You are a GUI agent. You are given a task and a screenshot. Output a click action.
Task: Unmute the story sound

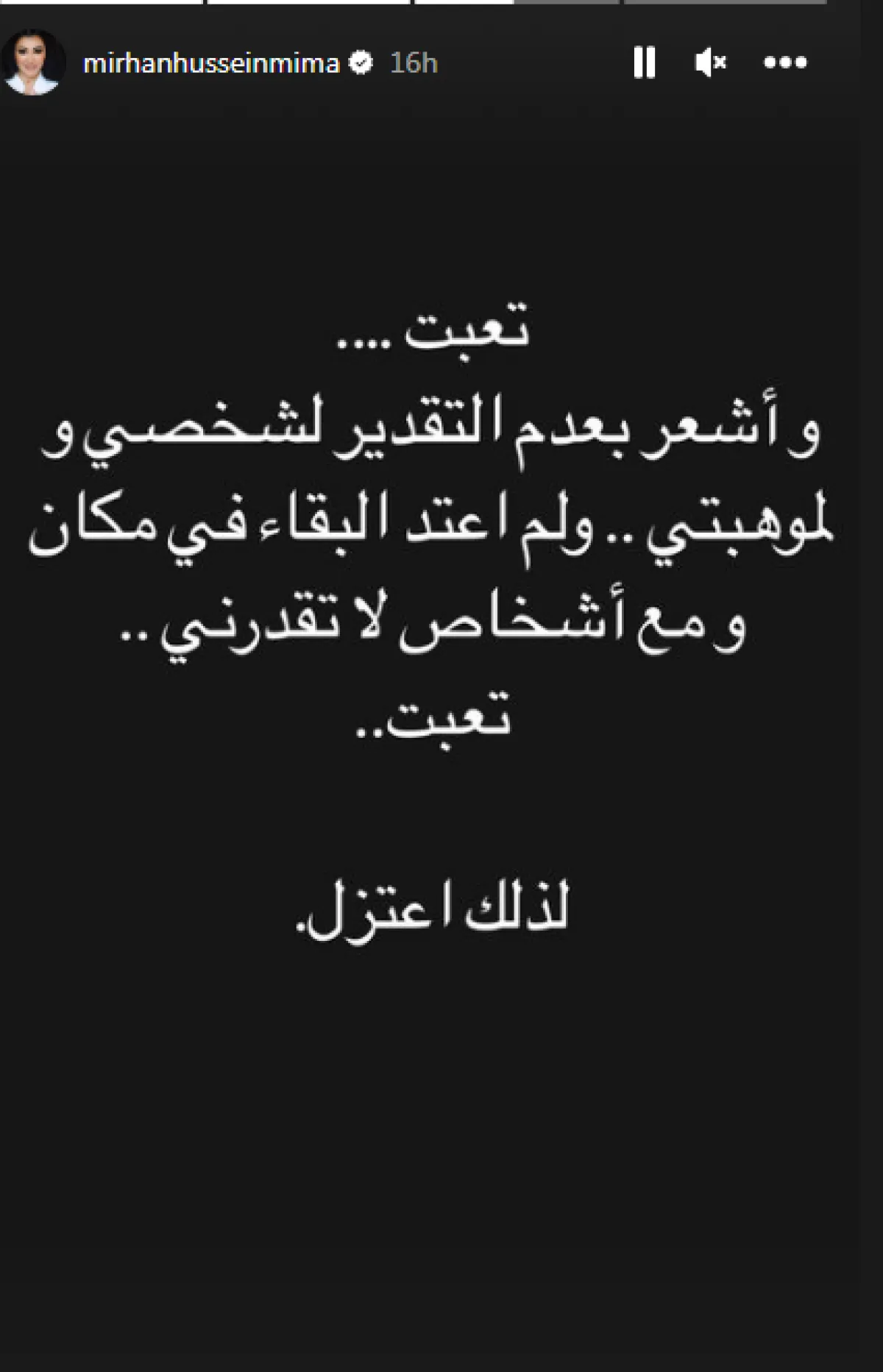(710, 63)
